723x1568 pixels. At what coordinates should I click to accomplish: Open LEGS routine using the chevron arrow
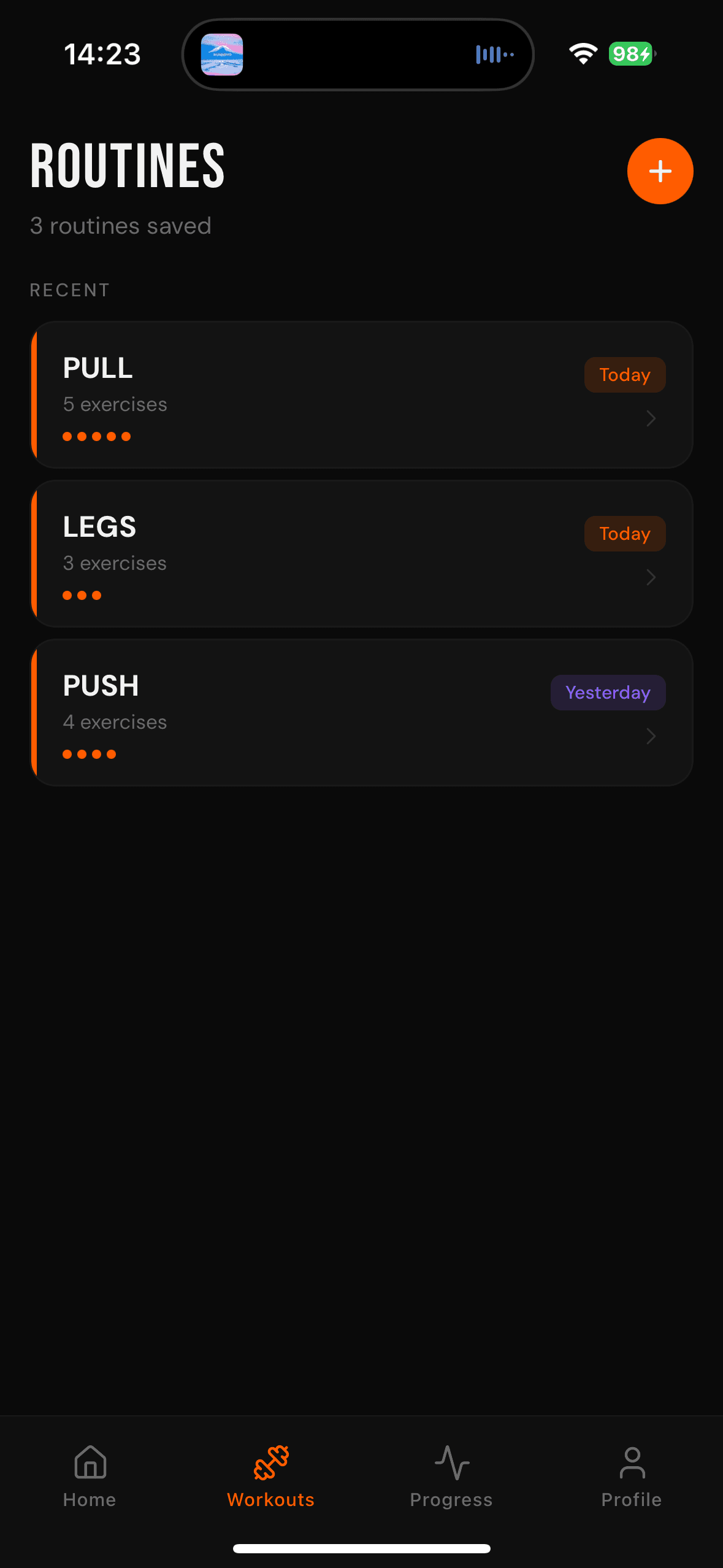tap(650, 577)
